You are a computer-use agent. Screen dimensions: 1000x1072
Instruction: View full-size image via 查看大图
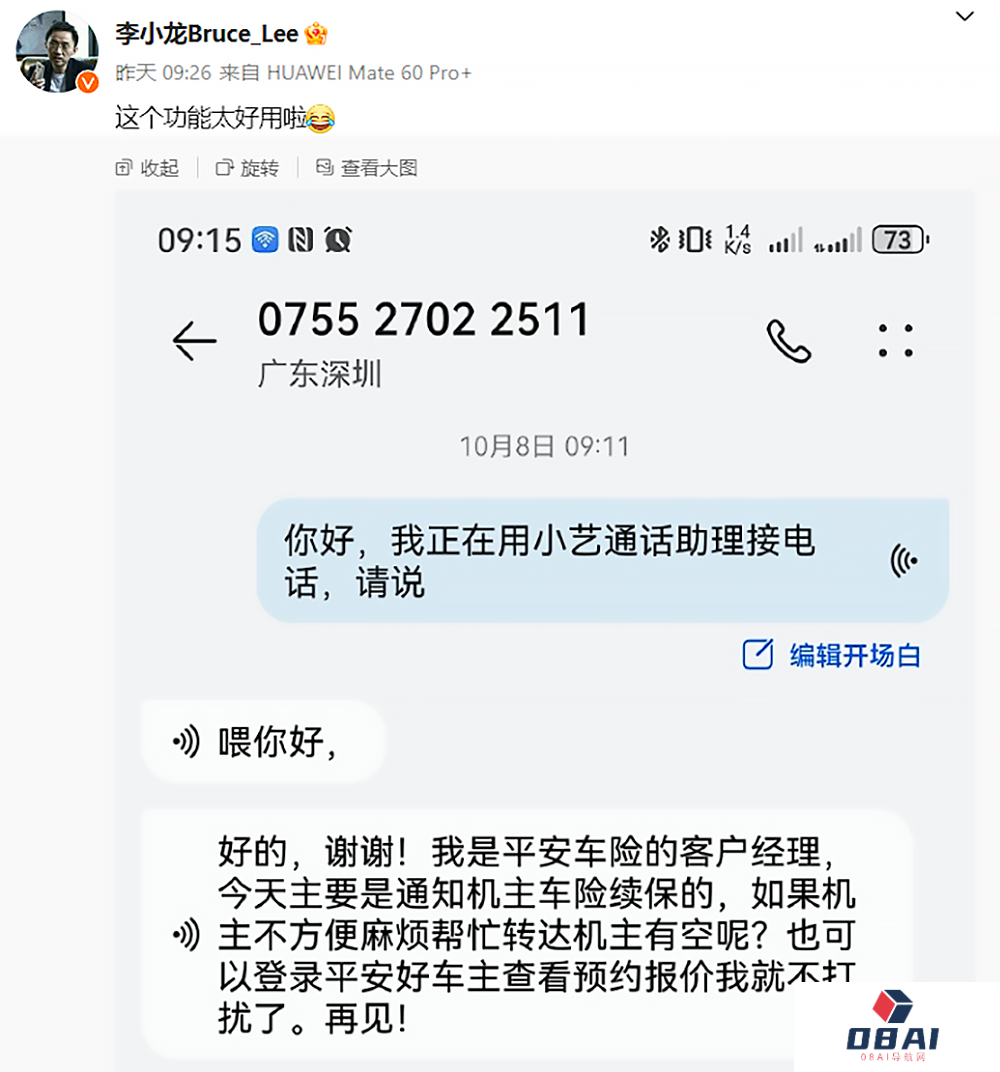click(367, 168)
